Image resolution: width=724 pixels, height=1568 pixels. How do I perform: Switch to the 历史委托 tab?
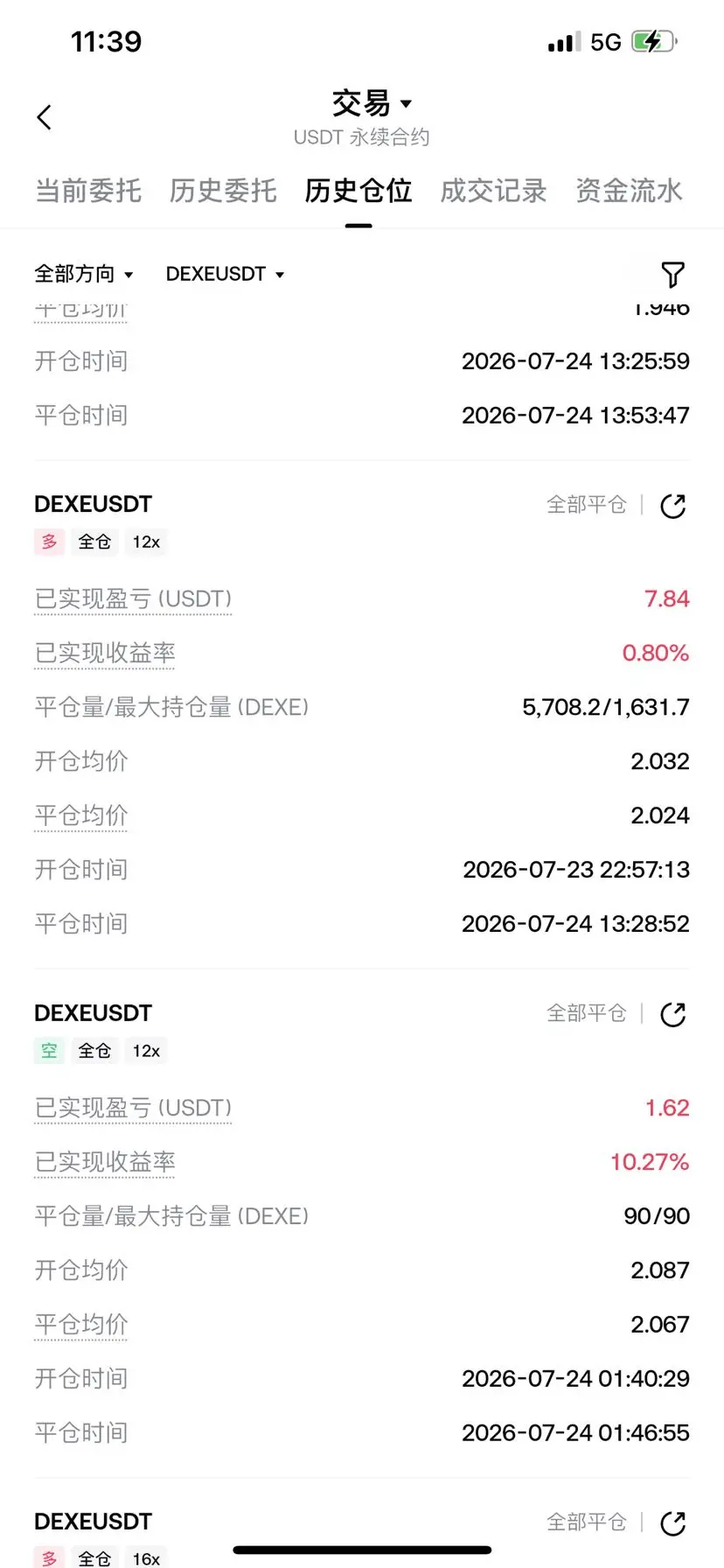tap(223, 190)
